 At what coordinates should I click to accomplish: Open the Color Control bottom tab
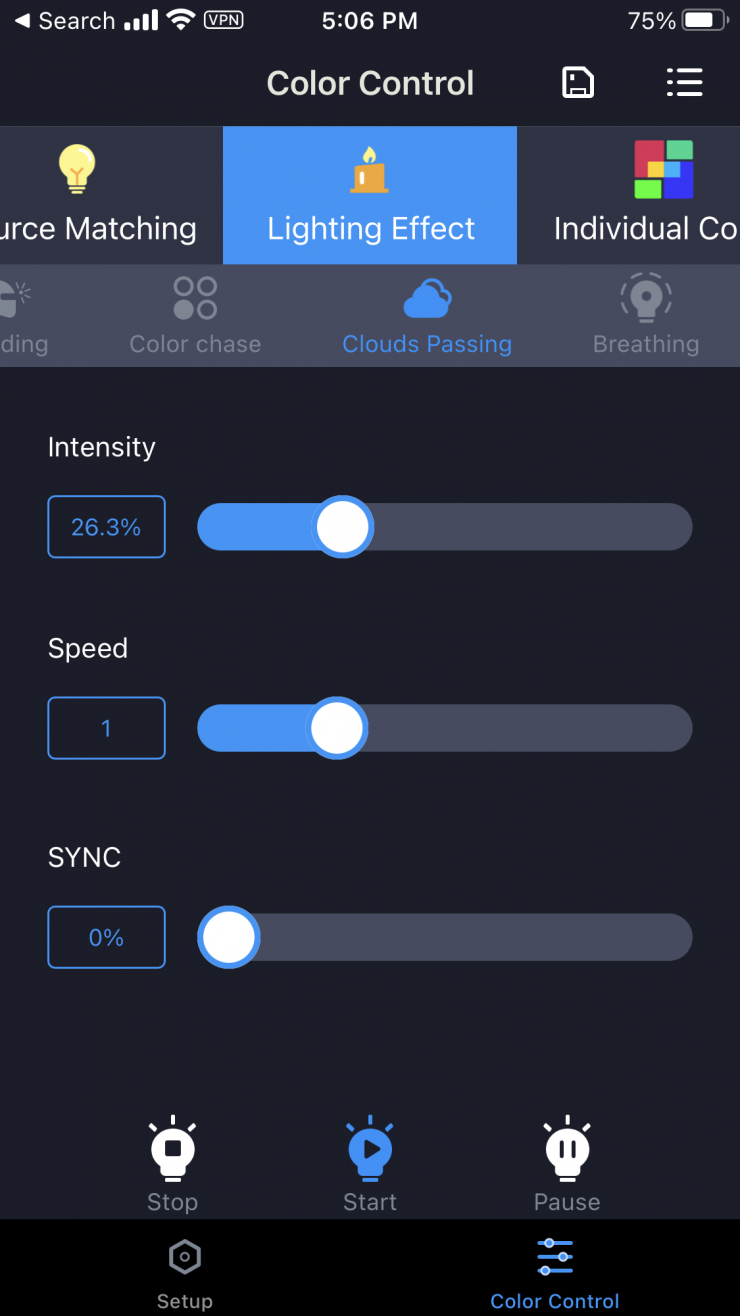pos(555,1270)
